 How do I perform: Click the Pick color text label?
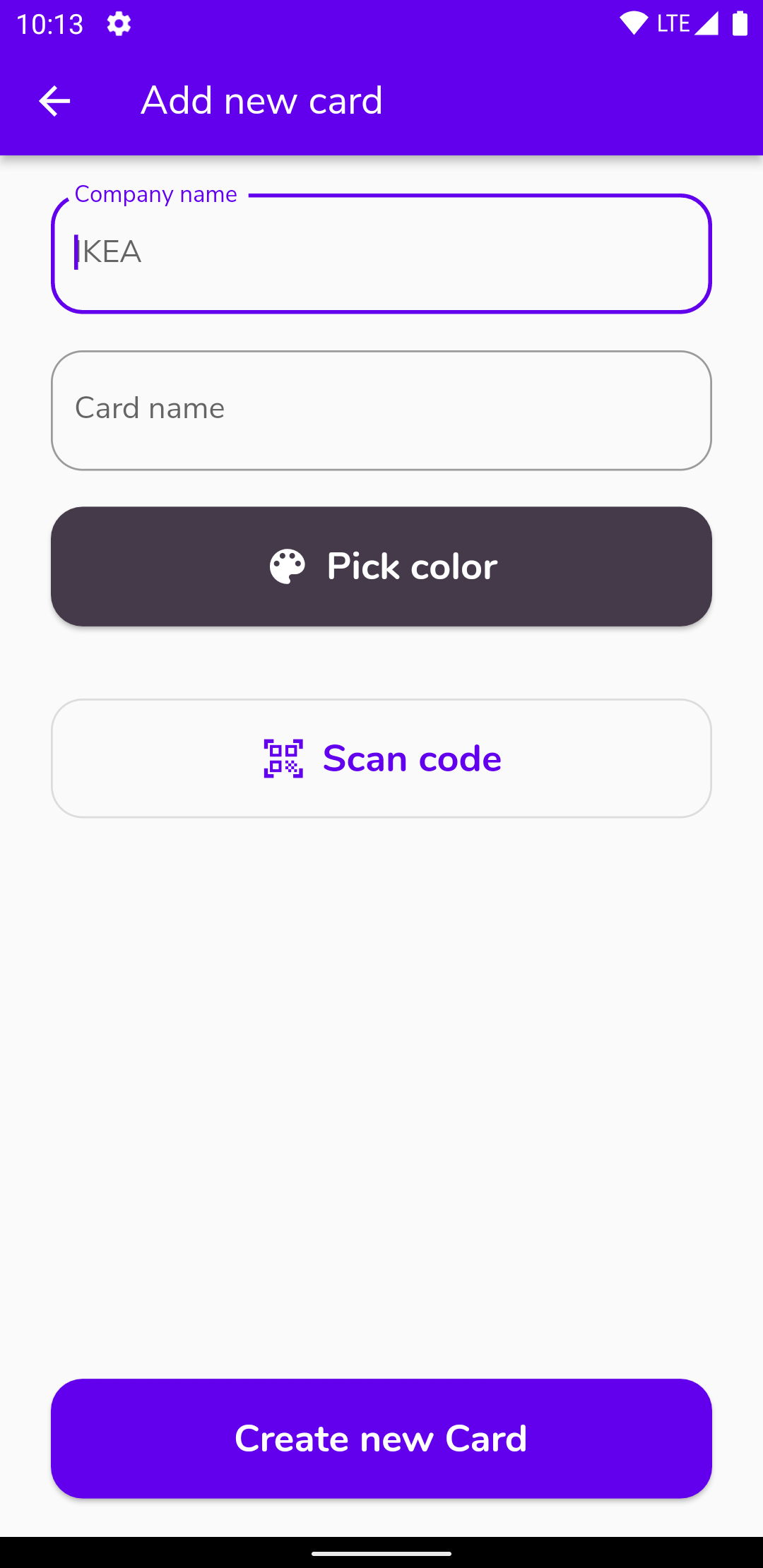(x=411, y=565)
